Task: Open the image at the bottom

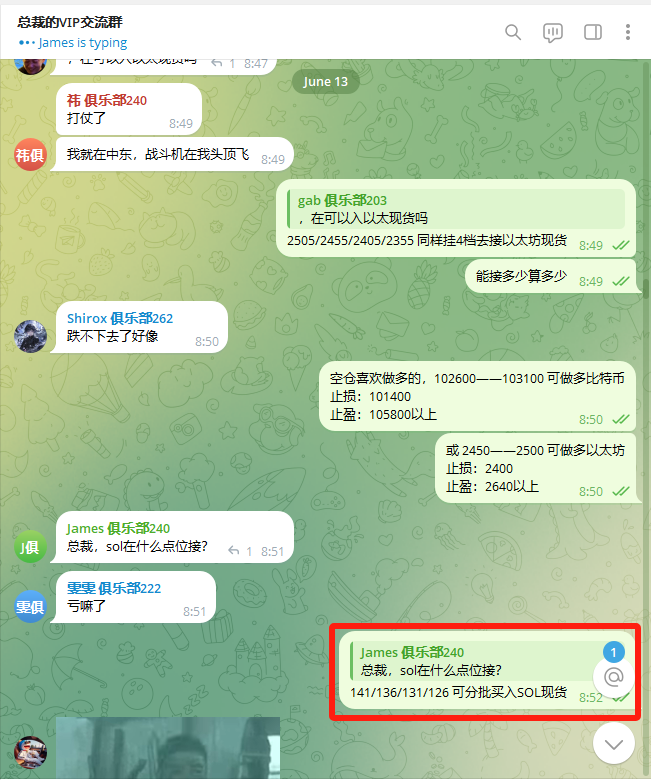Action: (167, 748)
